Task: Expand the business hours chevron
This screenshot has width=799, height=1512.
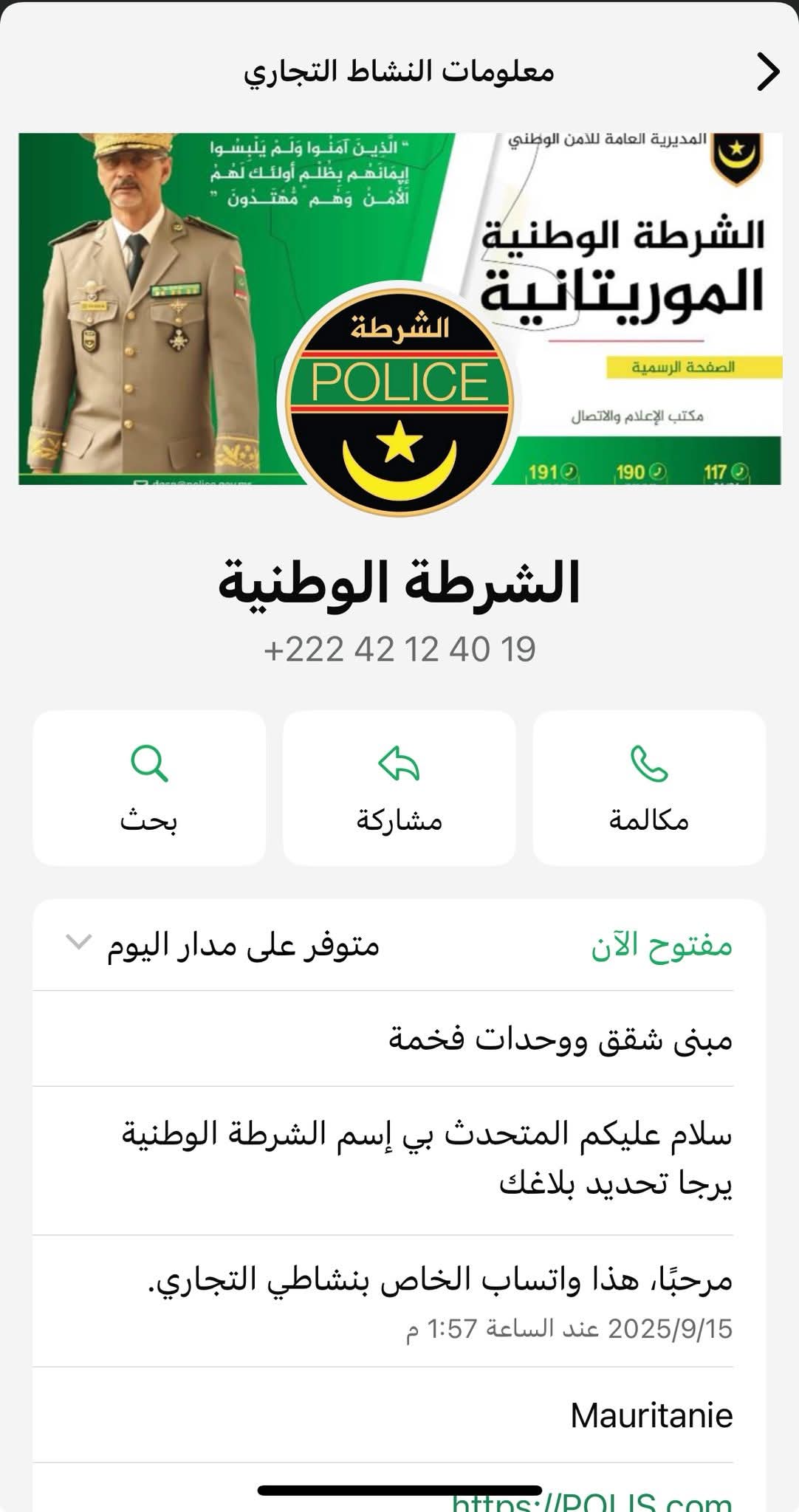Action: tap(78, 943)
